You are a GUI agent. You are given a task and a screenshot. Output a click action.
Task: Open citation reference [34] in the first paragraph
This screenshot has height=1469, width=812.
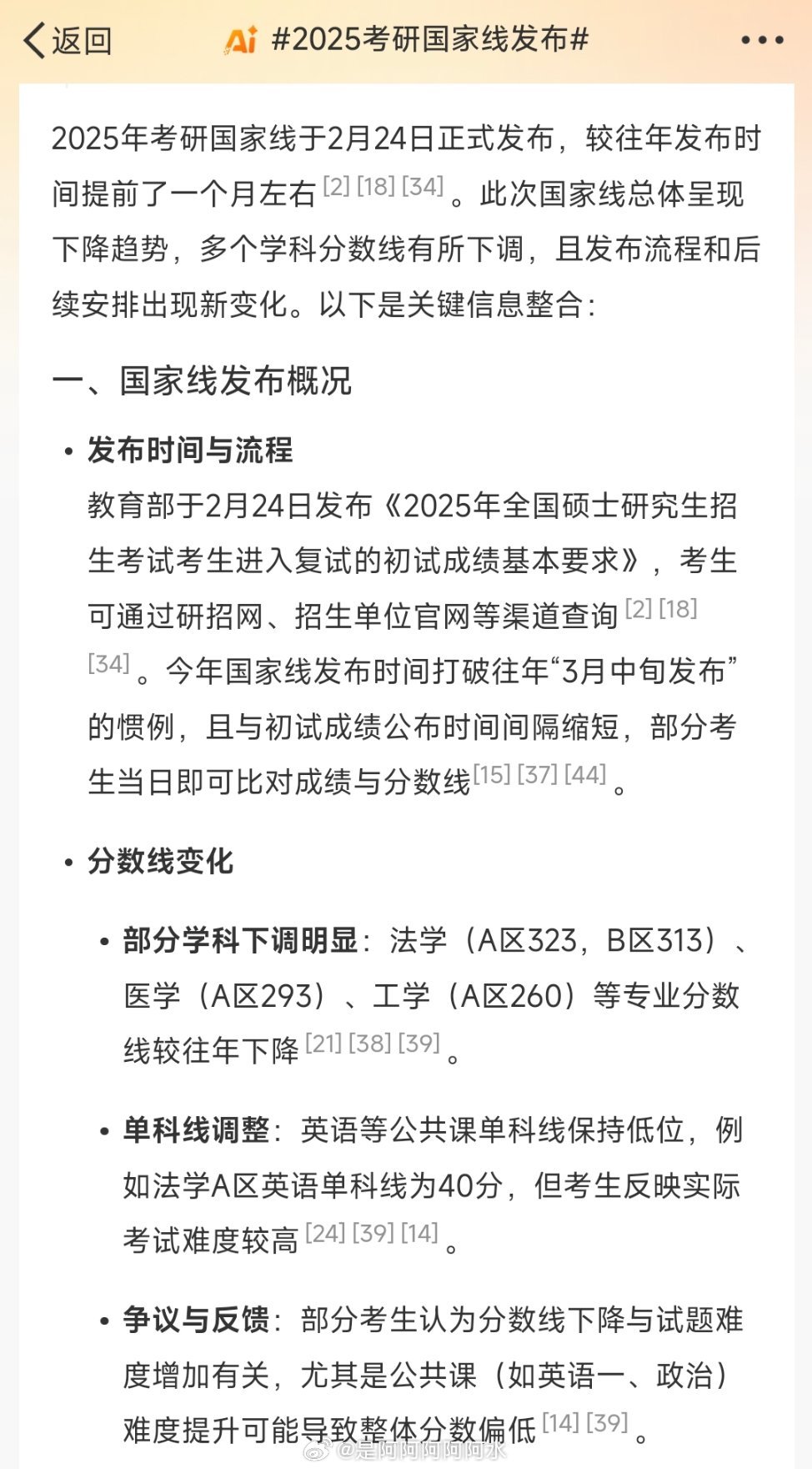(x=421, y=185)
